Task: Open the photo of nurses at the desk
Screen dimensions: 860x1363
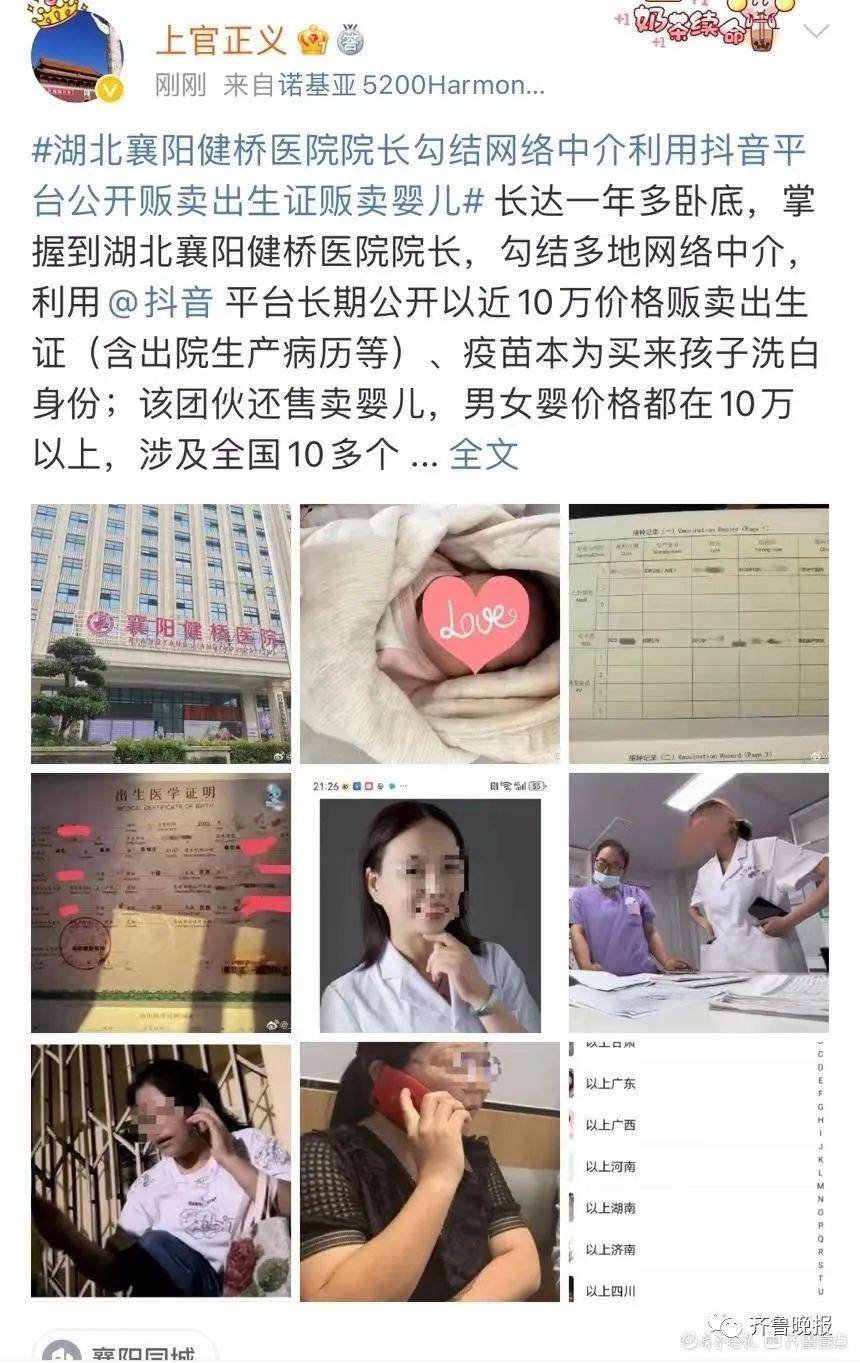Action: coord(699,902)
